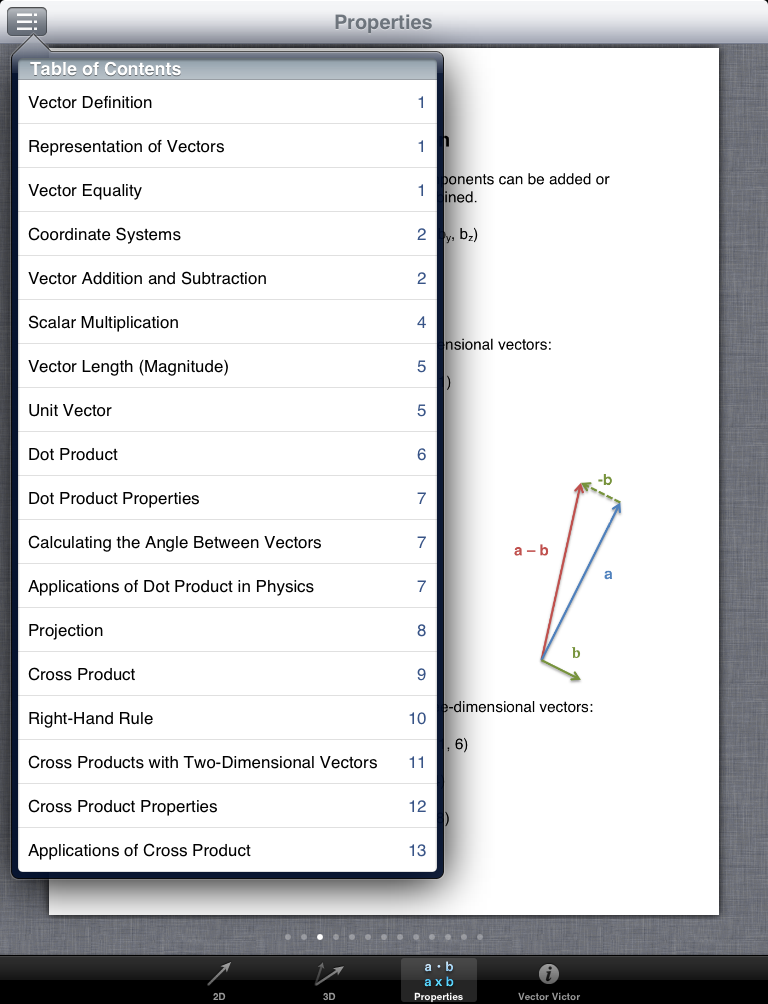Open Cross Products with Two-Dimensional Vectors
The height and width of the screenshot is (1004, 768).
point(227,762)
